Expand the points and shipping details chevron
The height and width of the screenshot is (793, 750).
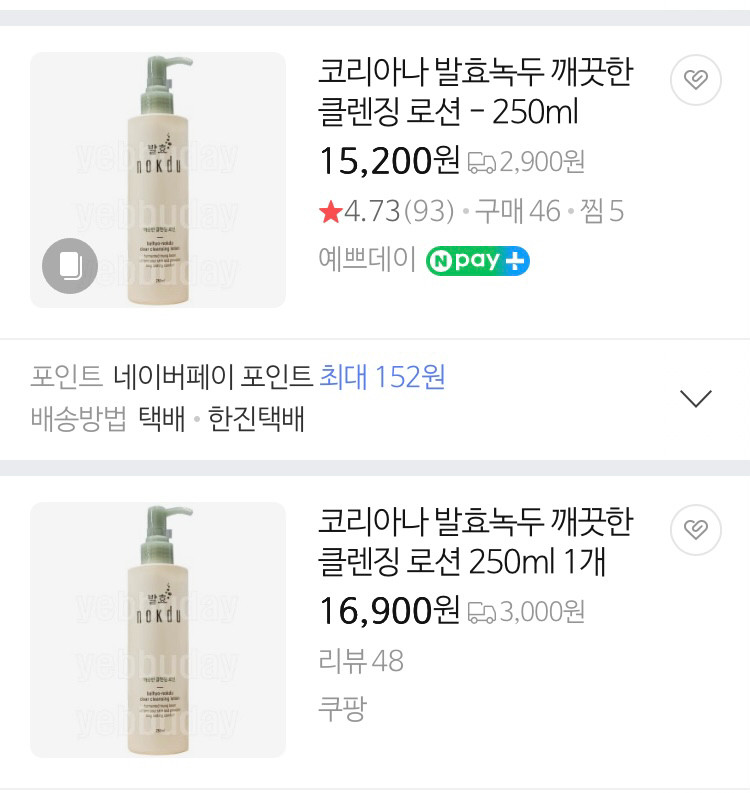(698, 396)
